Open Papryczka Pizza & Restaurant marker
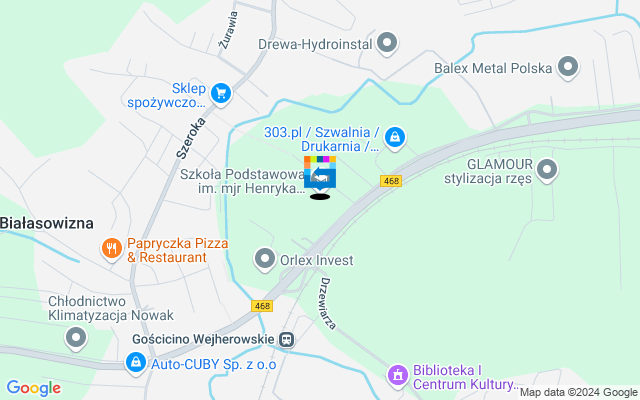The image size is (640, 400). point(111,249)
